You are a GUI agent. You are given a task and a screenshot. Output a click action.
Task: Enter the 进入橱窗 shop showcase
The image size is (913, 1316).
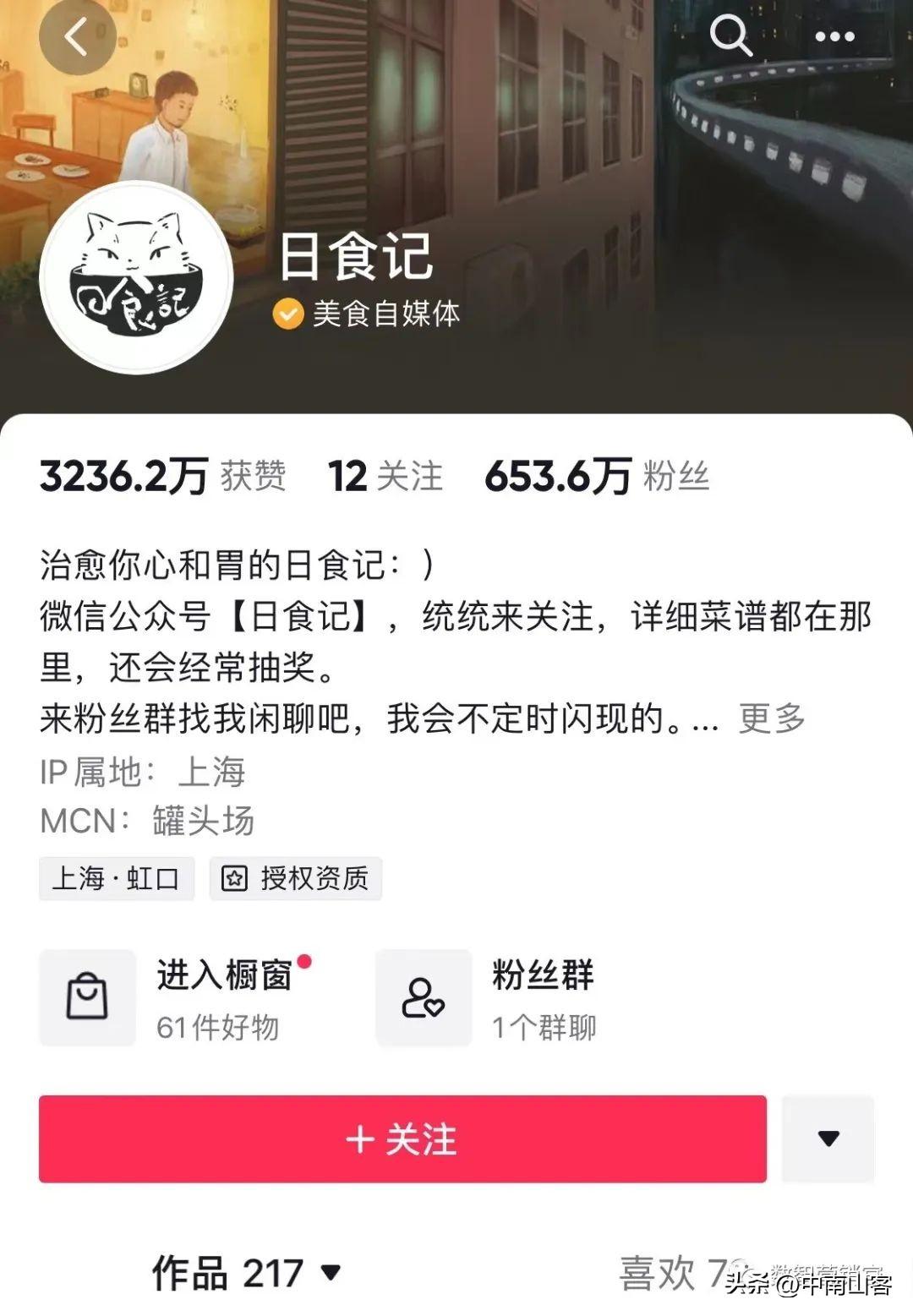[x=178, y=998]
